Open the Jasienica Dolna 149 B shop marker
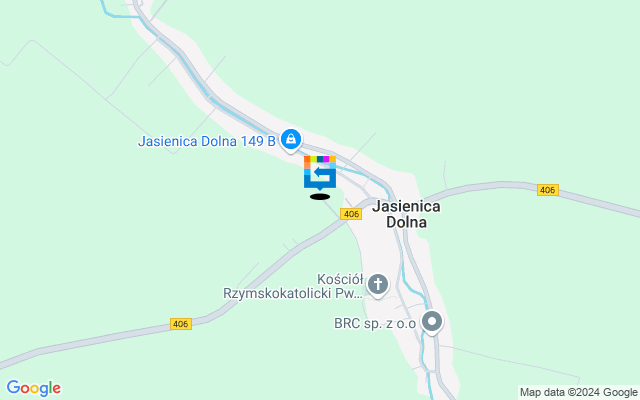Image resolution: width=640 pixels, height=400 pixels. point(290,140)
